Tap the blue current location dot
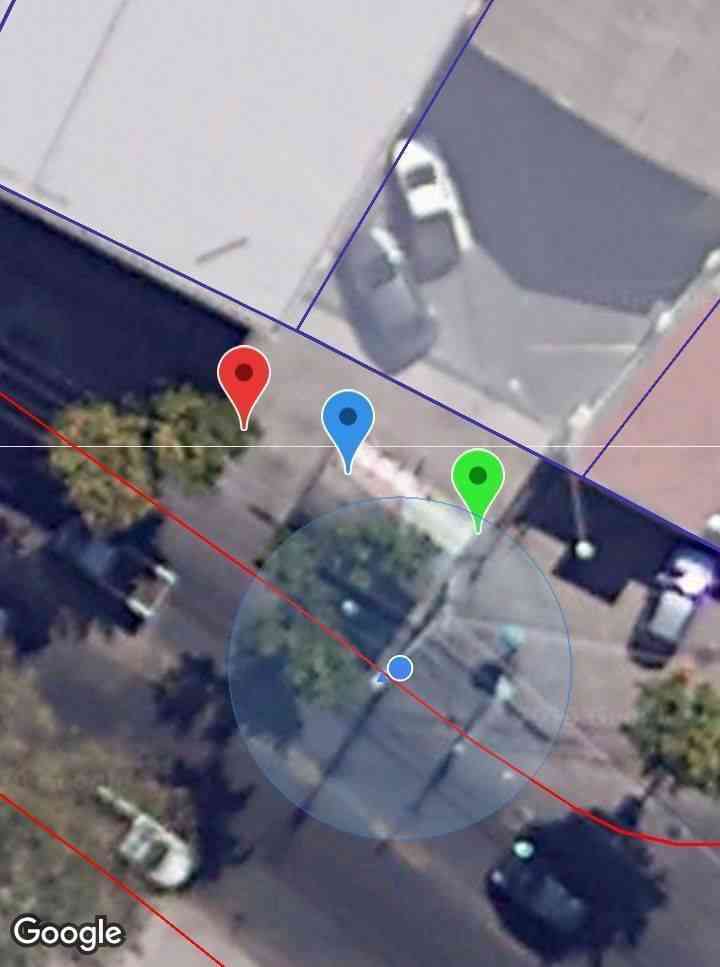720x967 pixels. pos(400,668)
